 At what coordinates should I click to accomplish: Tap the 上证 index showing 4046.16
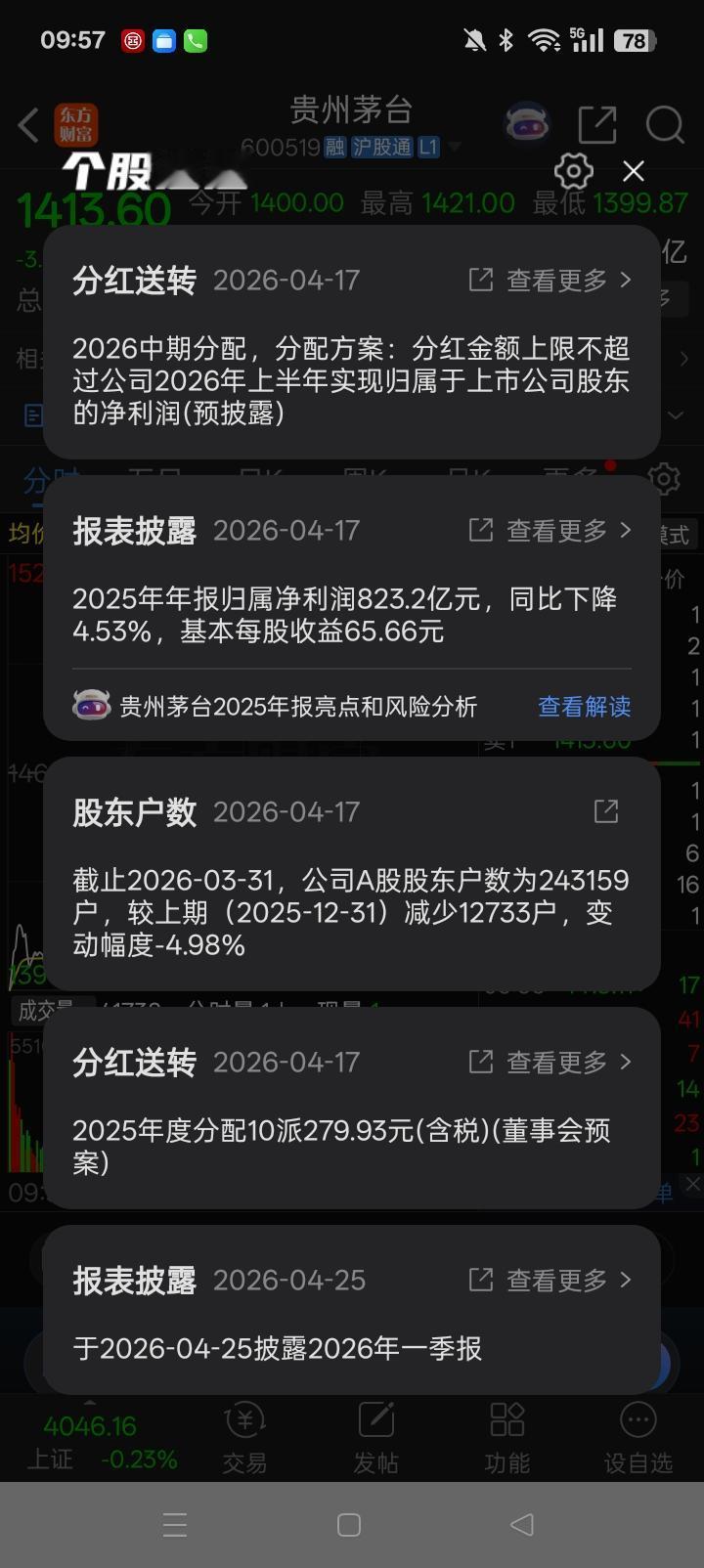pyautogui.click(x=88, y=1434)
